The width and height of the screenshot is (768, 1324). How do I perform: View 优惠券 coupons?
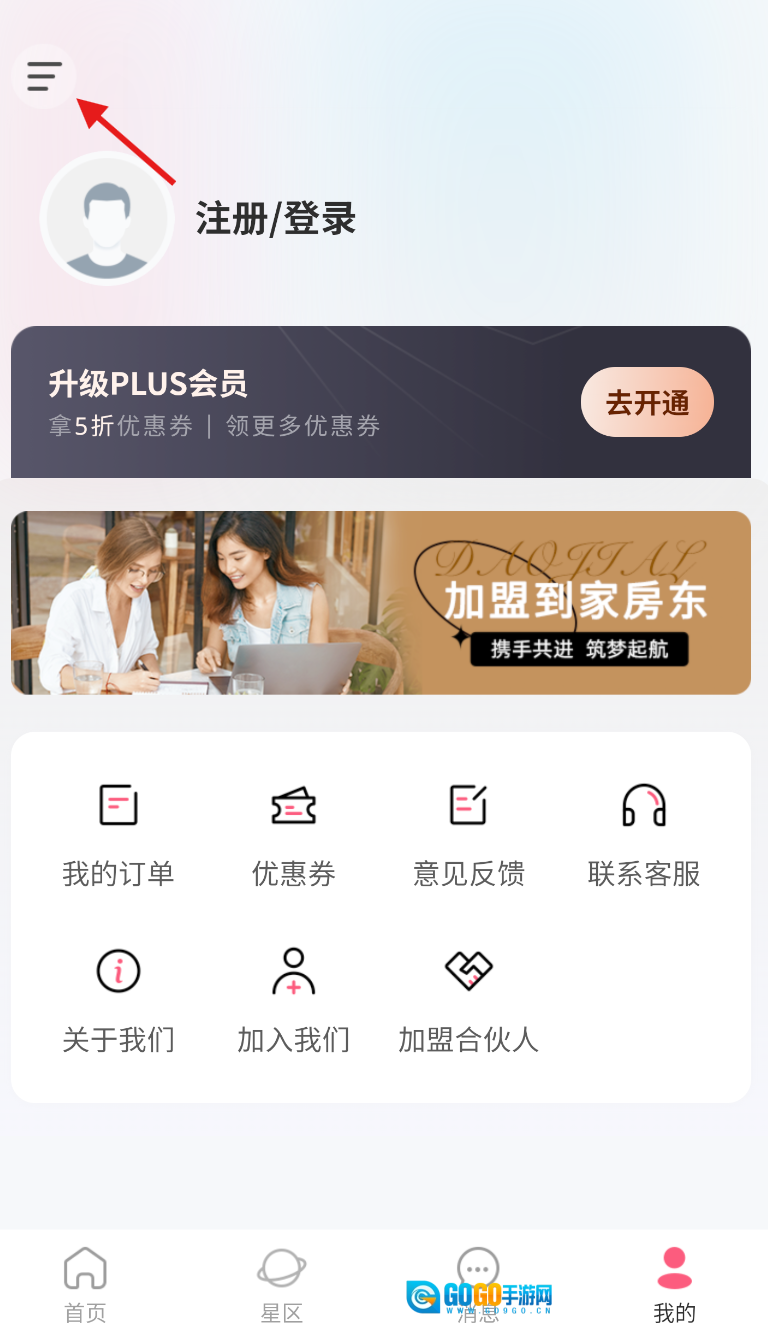293,834
